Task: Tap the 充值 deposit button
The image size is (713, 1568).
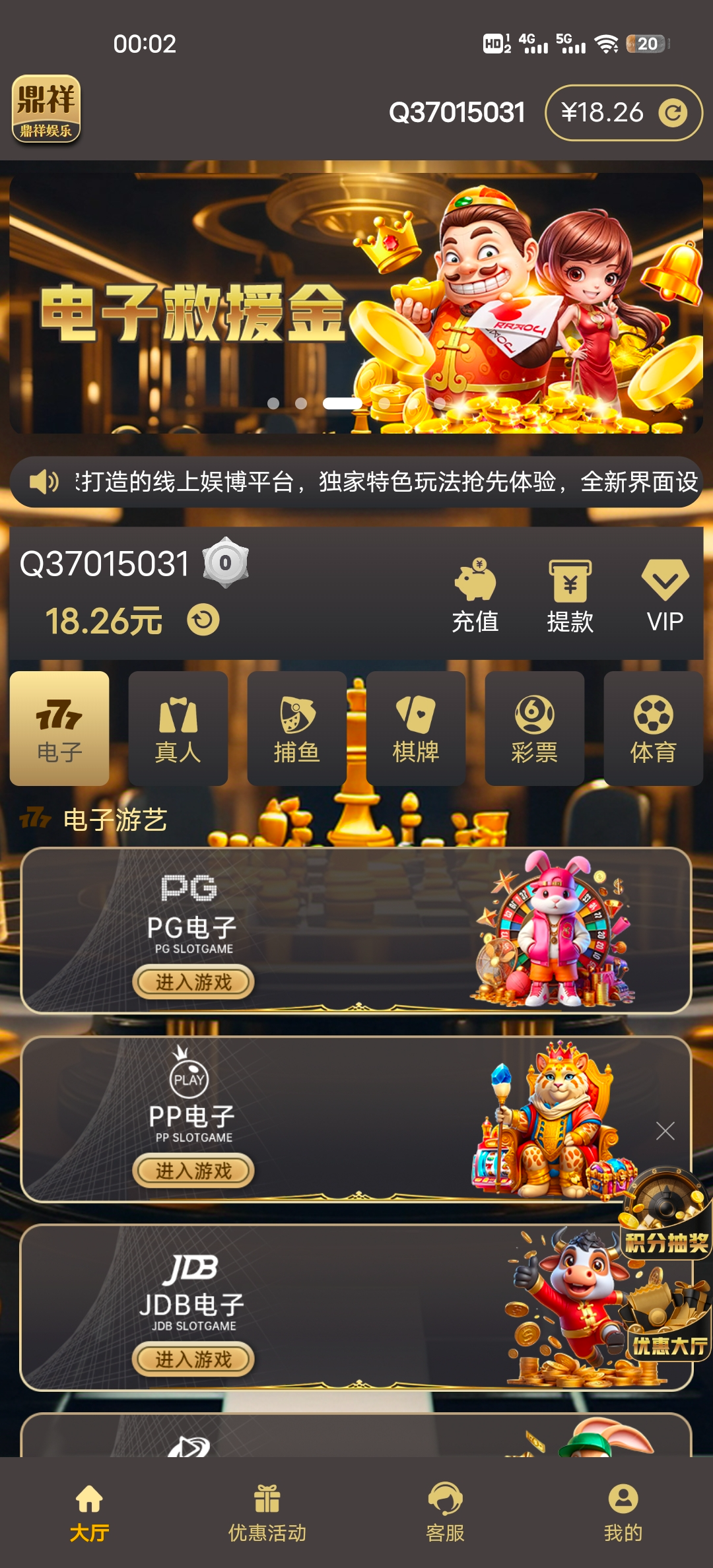Action: tap(475, 595)
